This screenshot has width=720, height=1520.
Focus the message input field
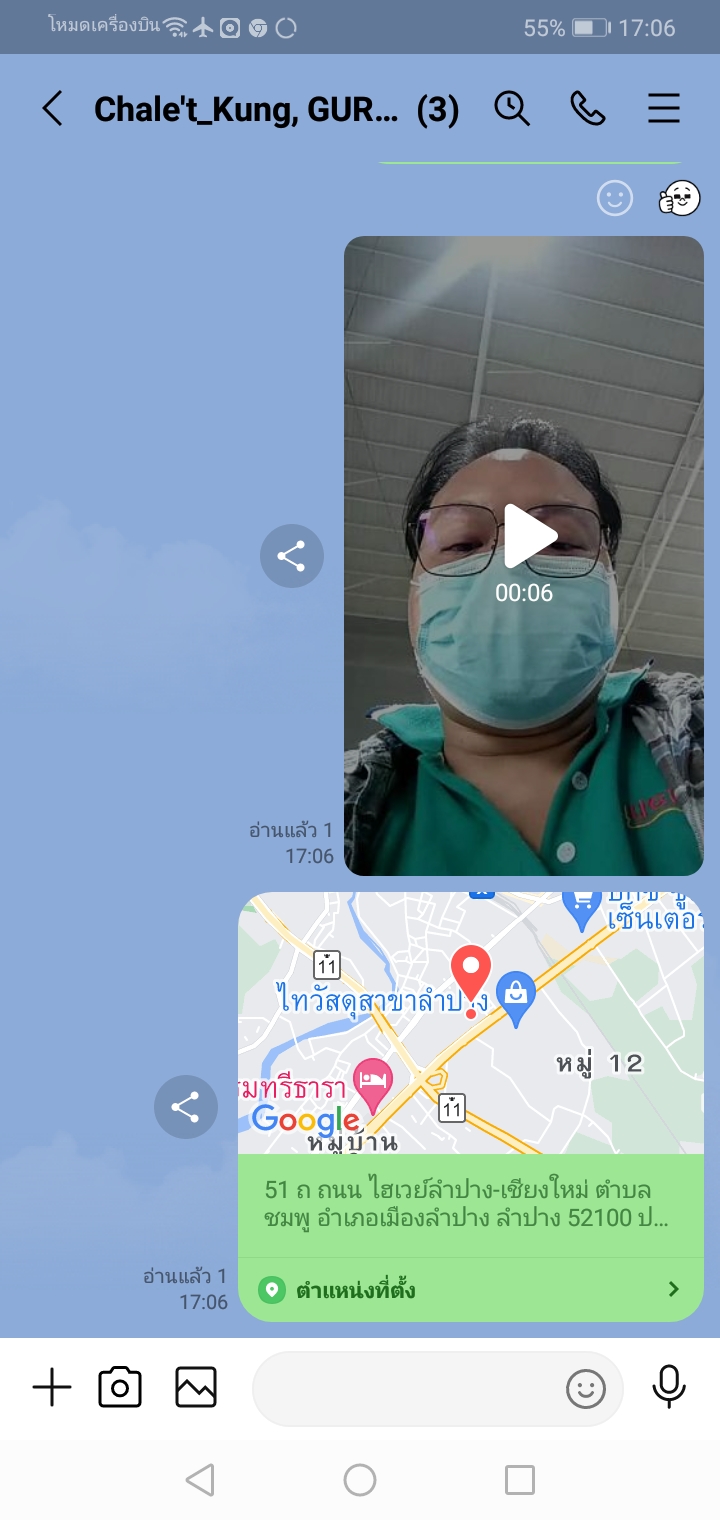pos(405,1388)
